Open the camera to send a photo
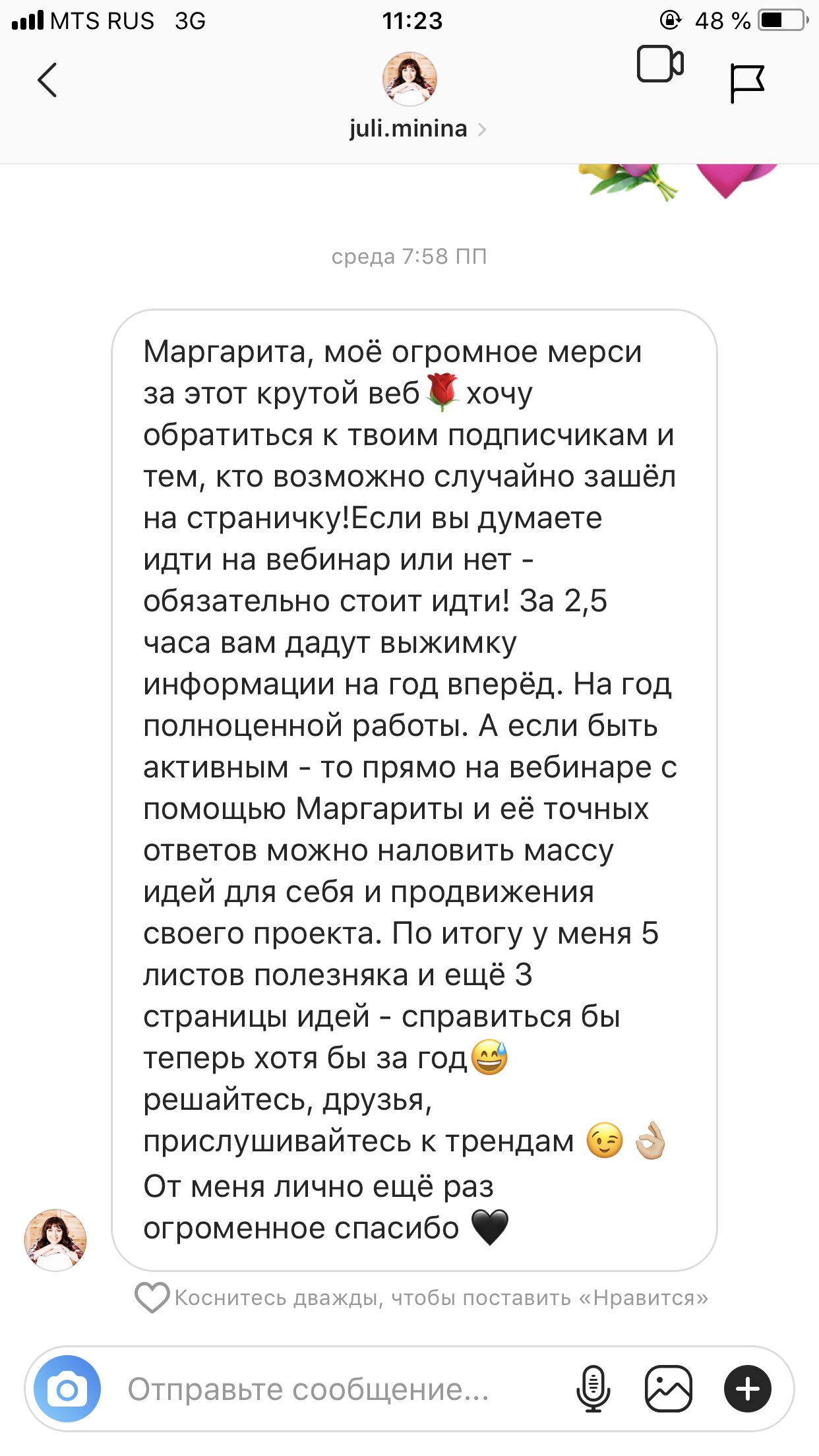The height and width of the screenshot is (1456, 819). (67, 1389)
